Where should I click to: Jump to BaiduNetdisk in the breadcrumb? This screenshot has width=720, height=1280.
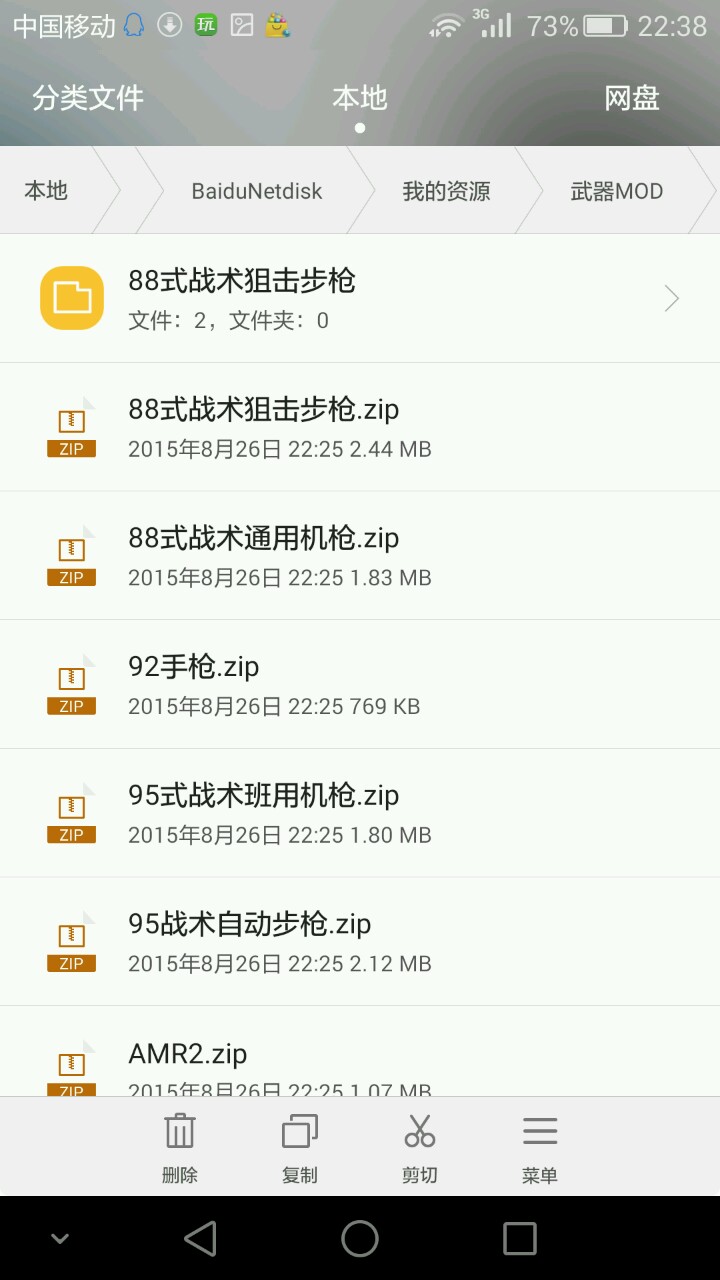point(257,191)
